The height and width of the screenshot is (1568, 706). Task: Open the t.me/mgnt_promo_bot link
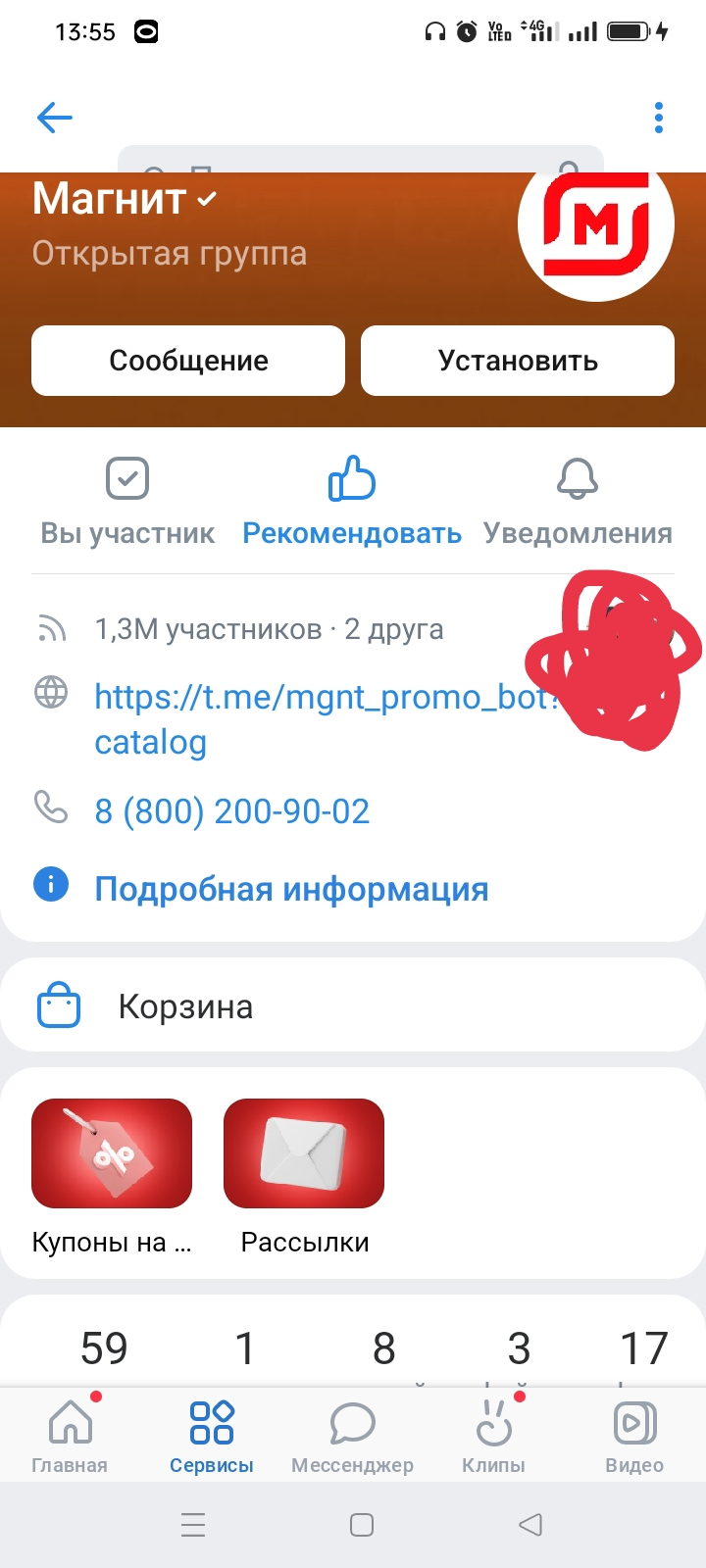coord(326,719)
